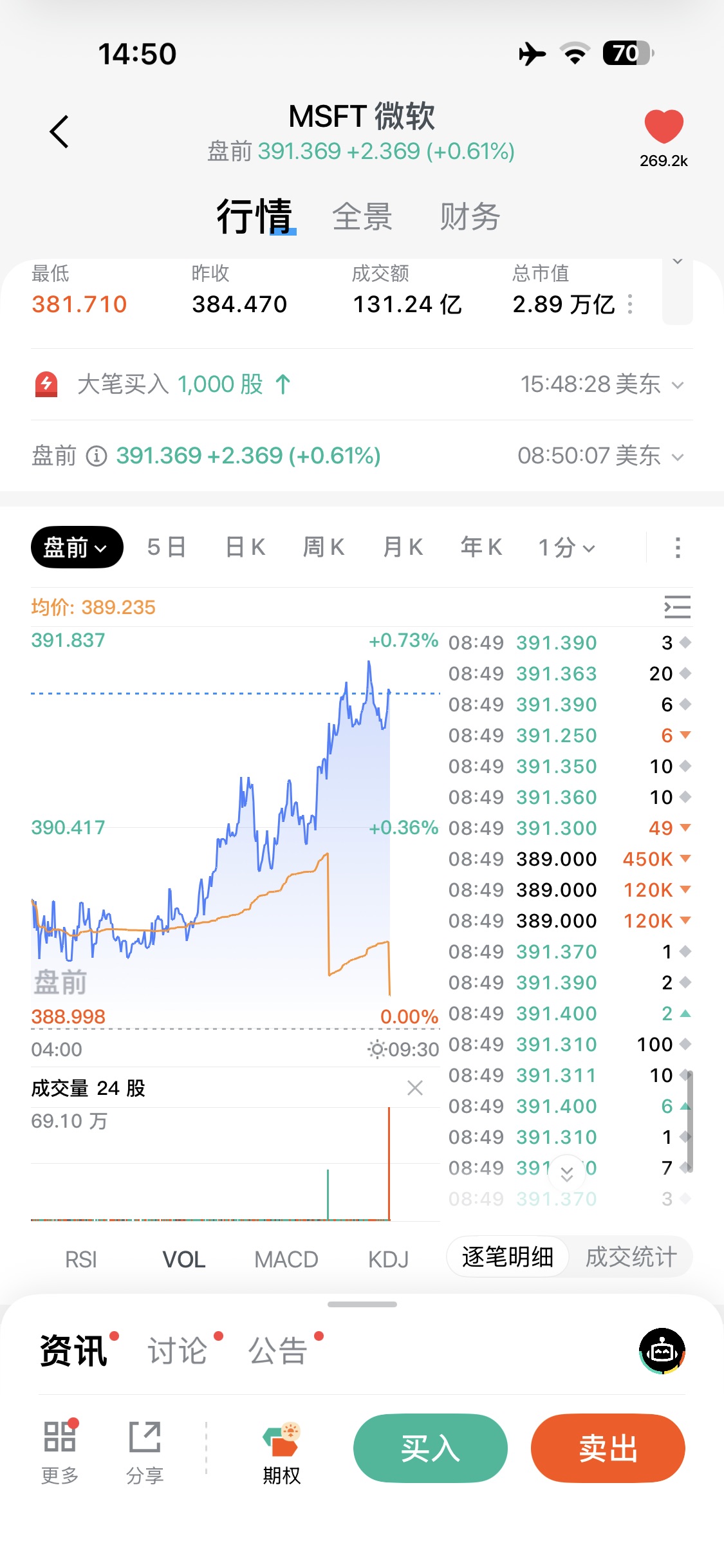
Task: Switch to 成交统计 view
Action: [631, 1256]
